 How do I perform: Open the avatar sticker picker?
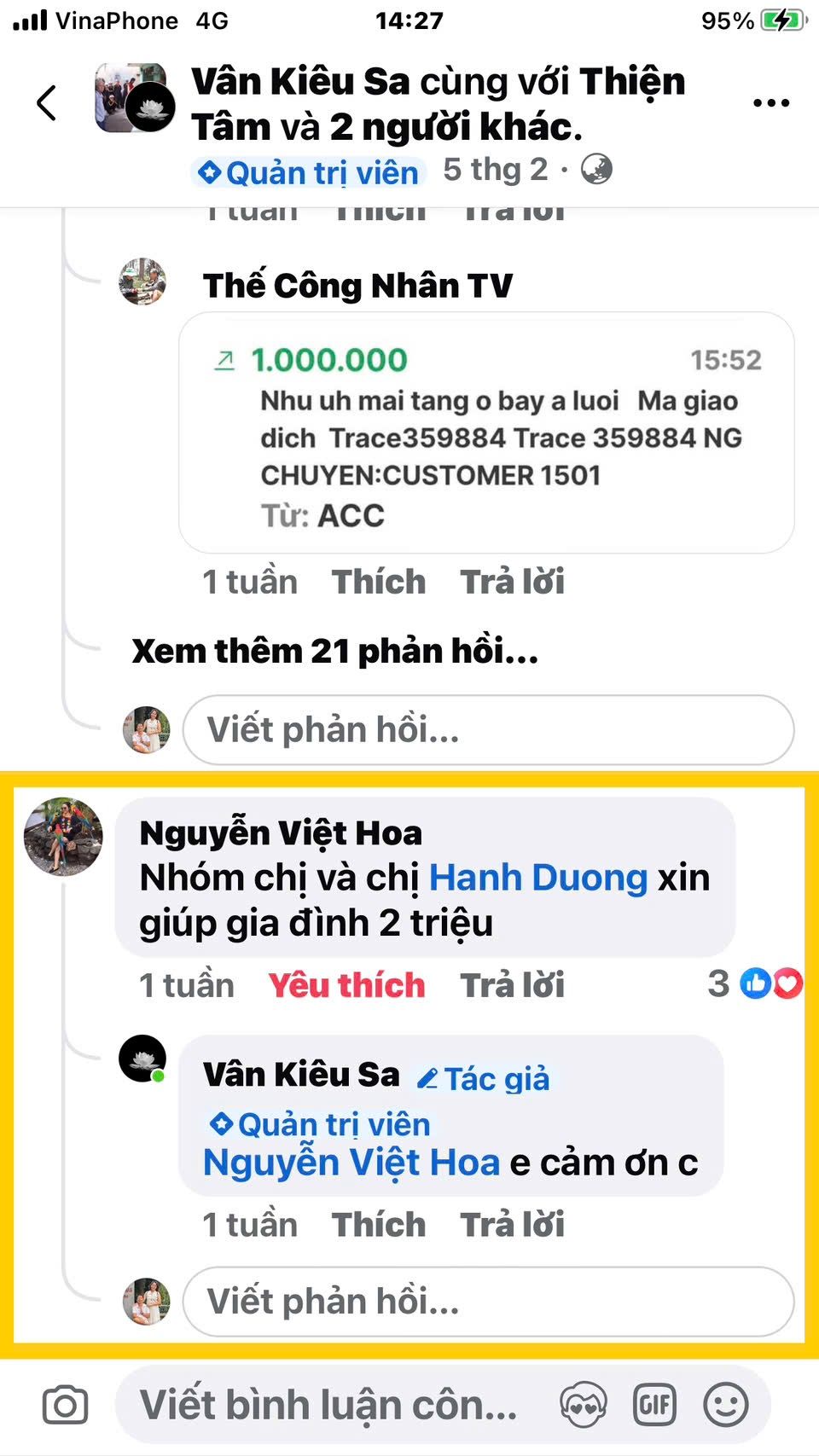pos(584,1405)
